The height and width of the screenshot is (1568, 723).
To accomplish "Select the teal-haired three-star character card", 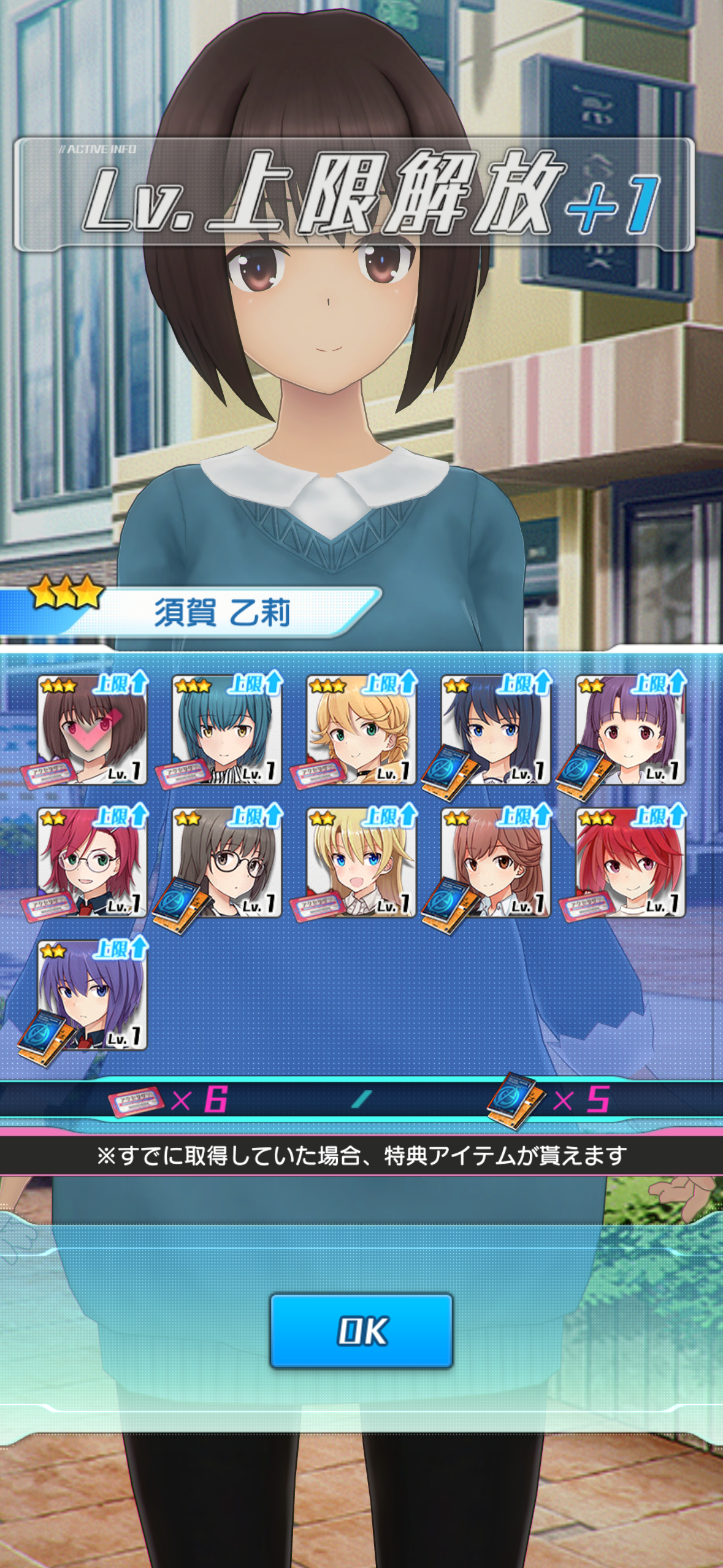I will pyautogui.click(x=226, y=729).
